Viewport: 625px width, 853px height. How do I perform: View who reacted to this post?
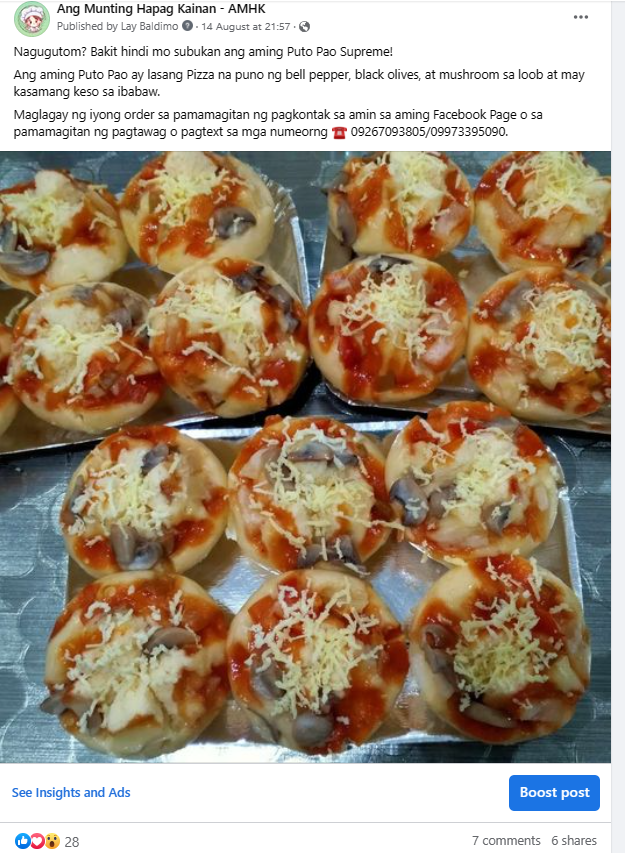click(x=47, y=841)
